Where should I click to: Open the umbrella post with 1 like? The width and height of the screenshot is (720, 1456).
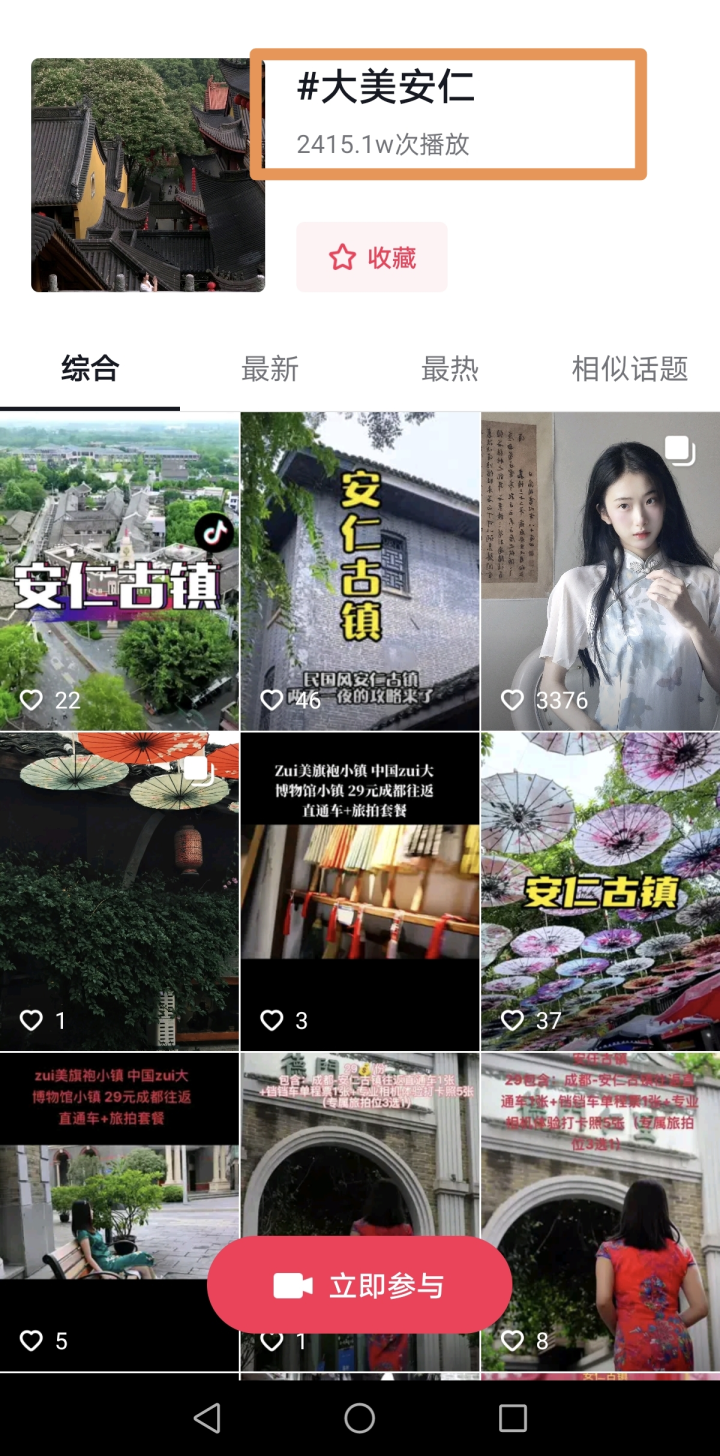119,890
